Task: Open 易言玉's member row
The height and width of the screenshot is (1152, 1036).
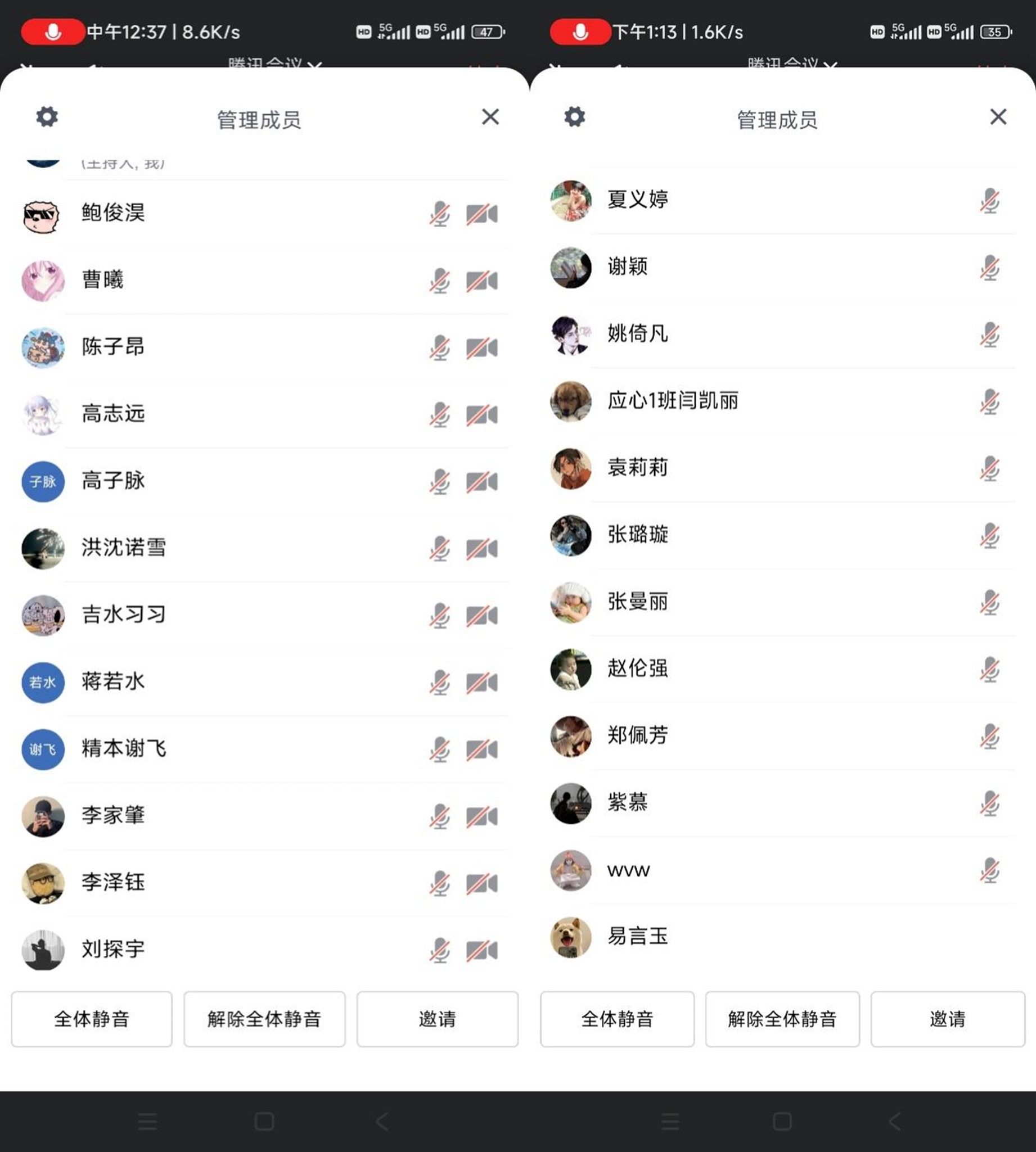Action: point(638,937)
